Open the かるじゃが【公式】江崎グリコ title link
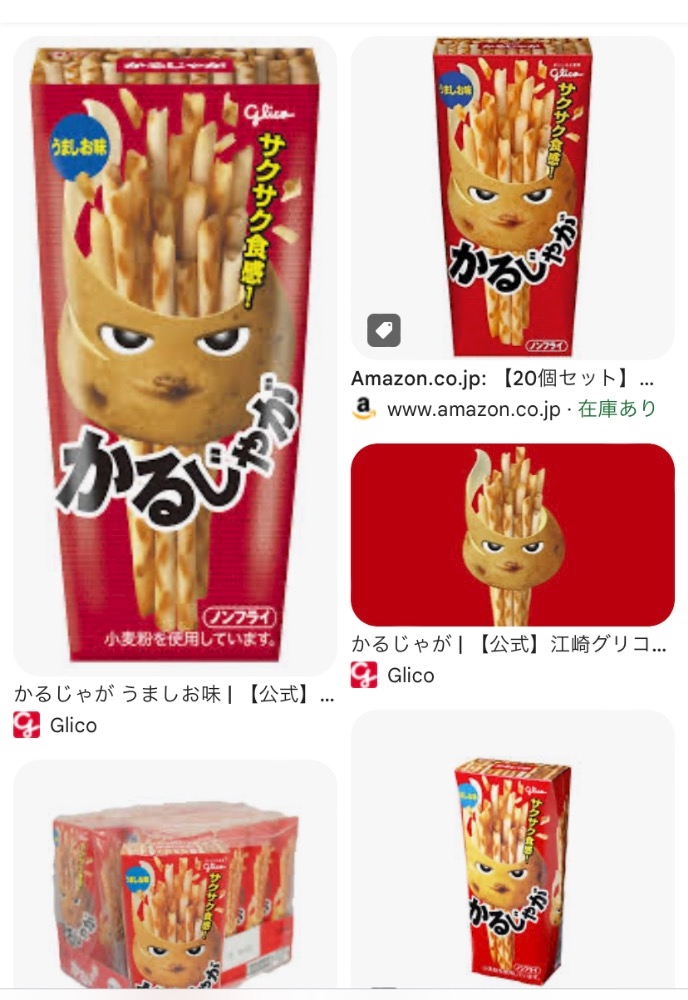The height and width of the screenshot is (1000, 688). pyautogui.click(x=509, y=644)
